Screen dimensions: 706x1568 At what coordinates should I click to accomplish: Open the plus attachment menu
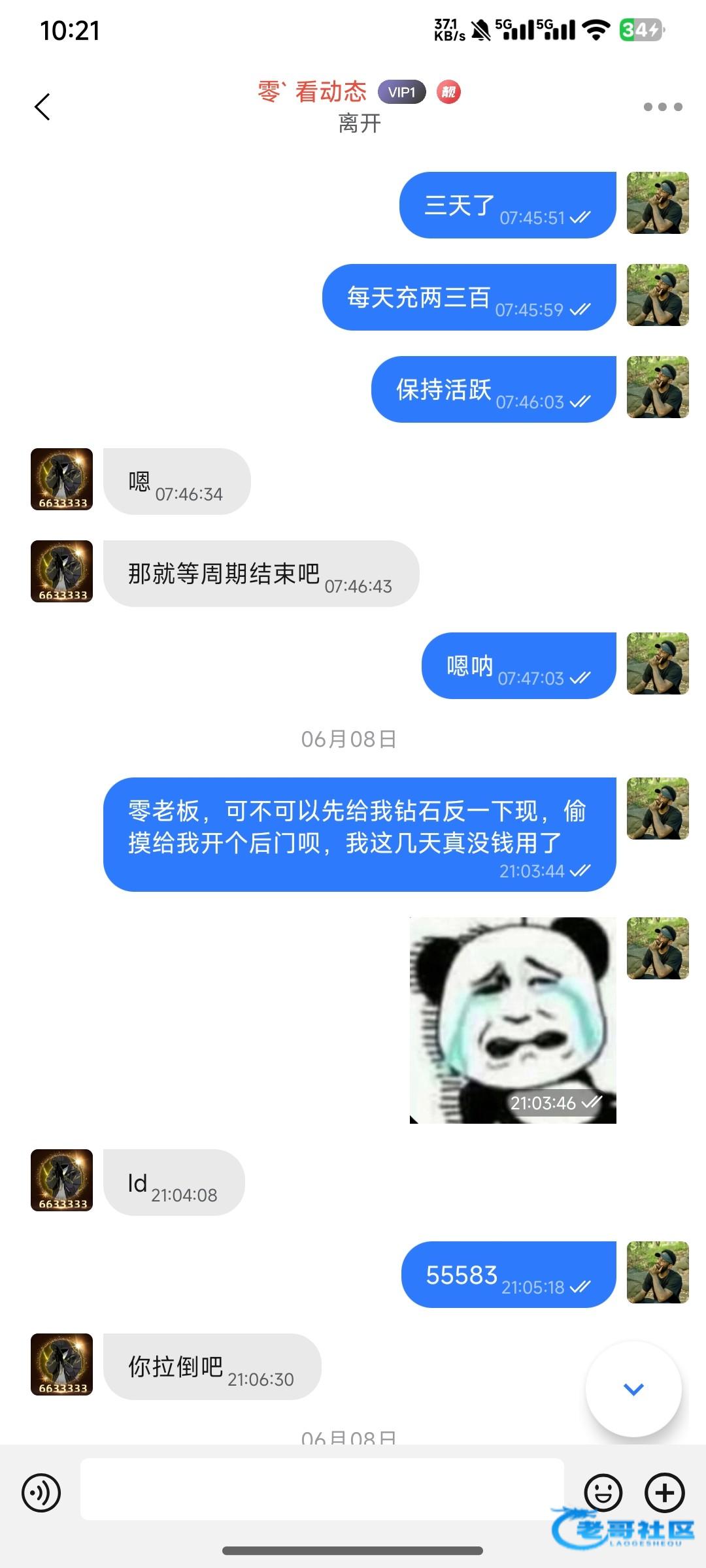tap(664, 1493)
